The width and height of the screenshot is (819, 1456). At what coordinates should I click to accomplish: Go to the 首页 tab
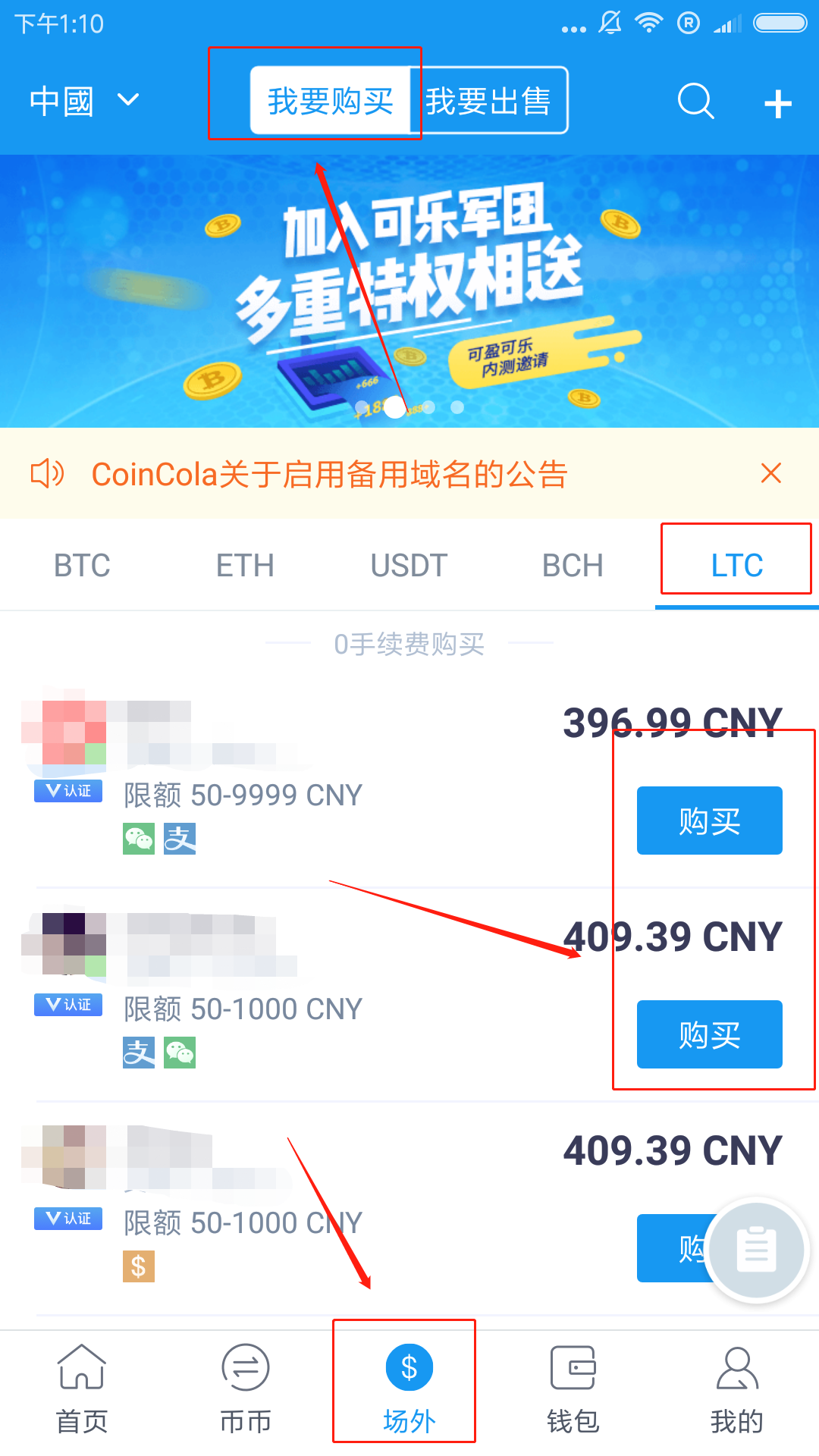[82, 1388]
